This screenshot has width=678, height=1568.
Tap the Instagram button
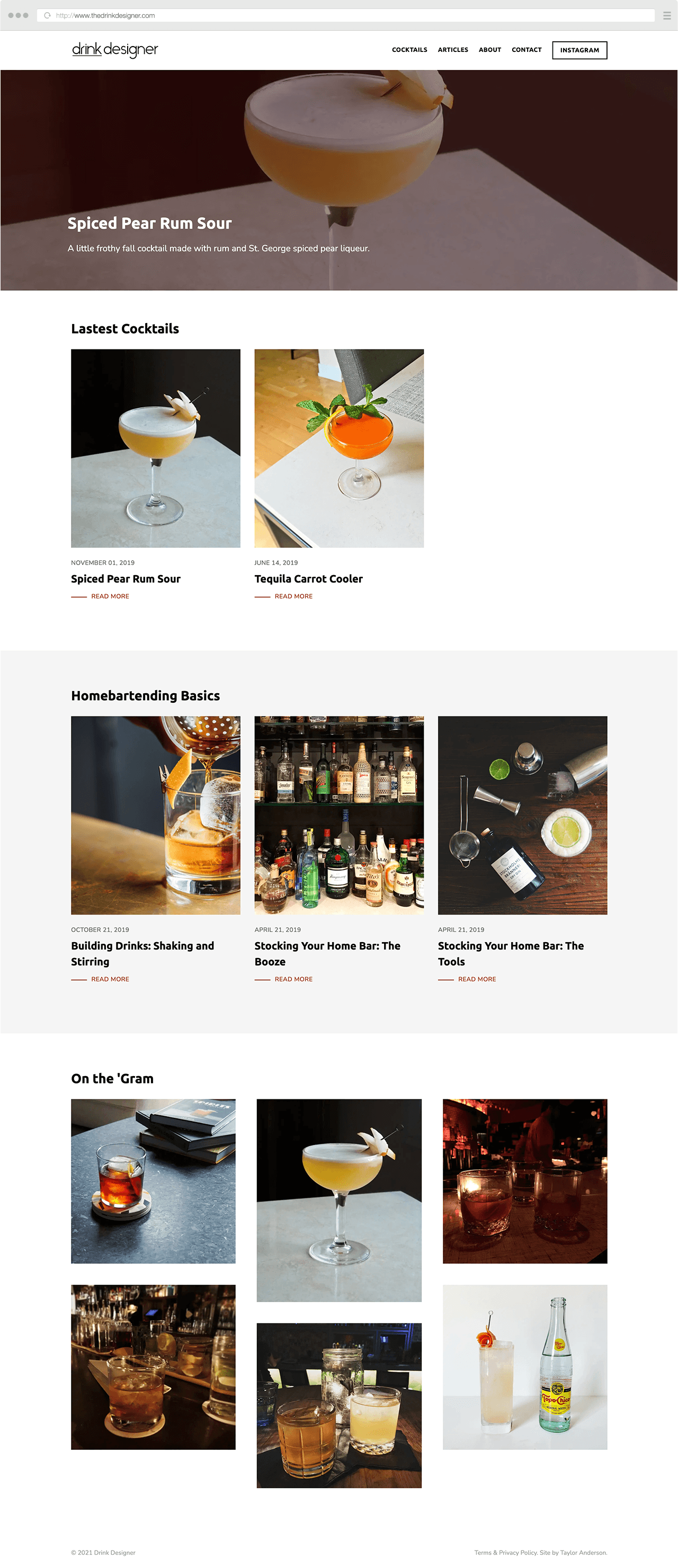tap(579, 50)
